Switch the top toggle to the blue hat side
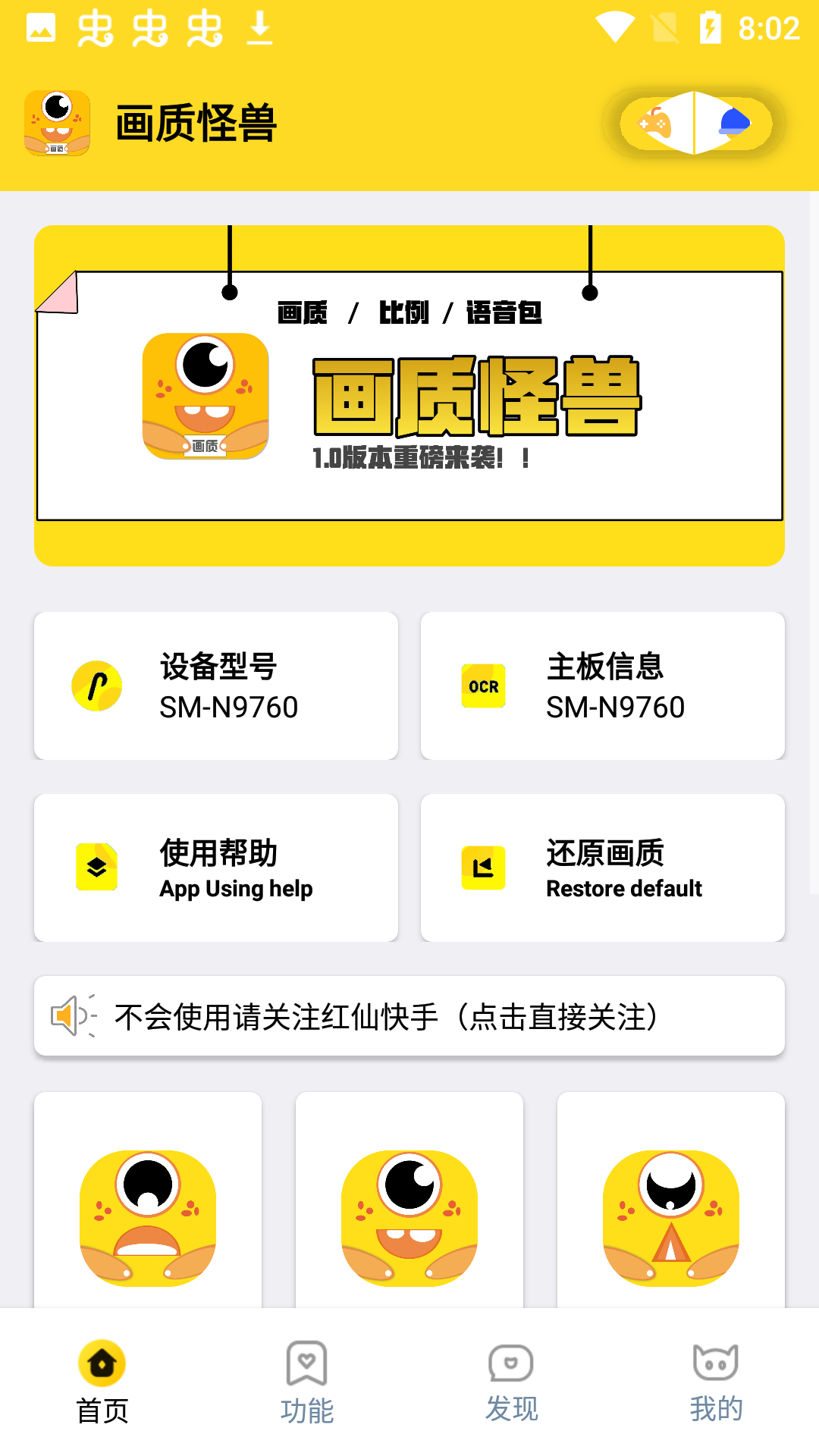Image resolution: width=819 pixels, height=1456 pixels. (x=732, y=123)
